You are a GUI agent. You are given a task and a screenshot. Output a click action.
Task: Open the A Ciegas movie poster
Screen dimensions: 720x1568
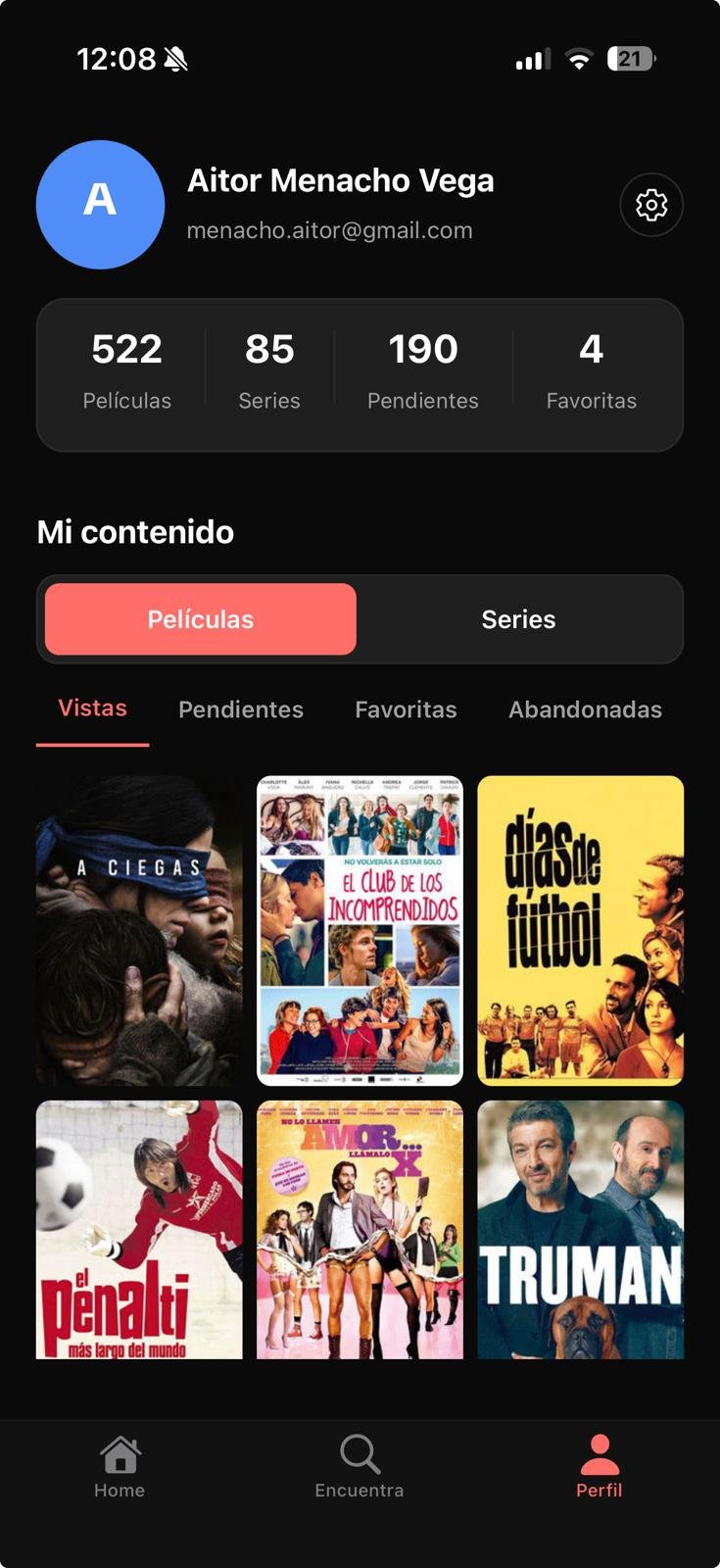click(139, 931)
